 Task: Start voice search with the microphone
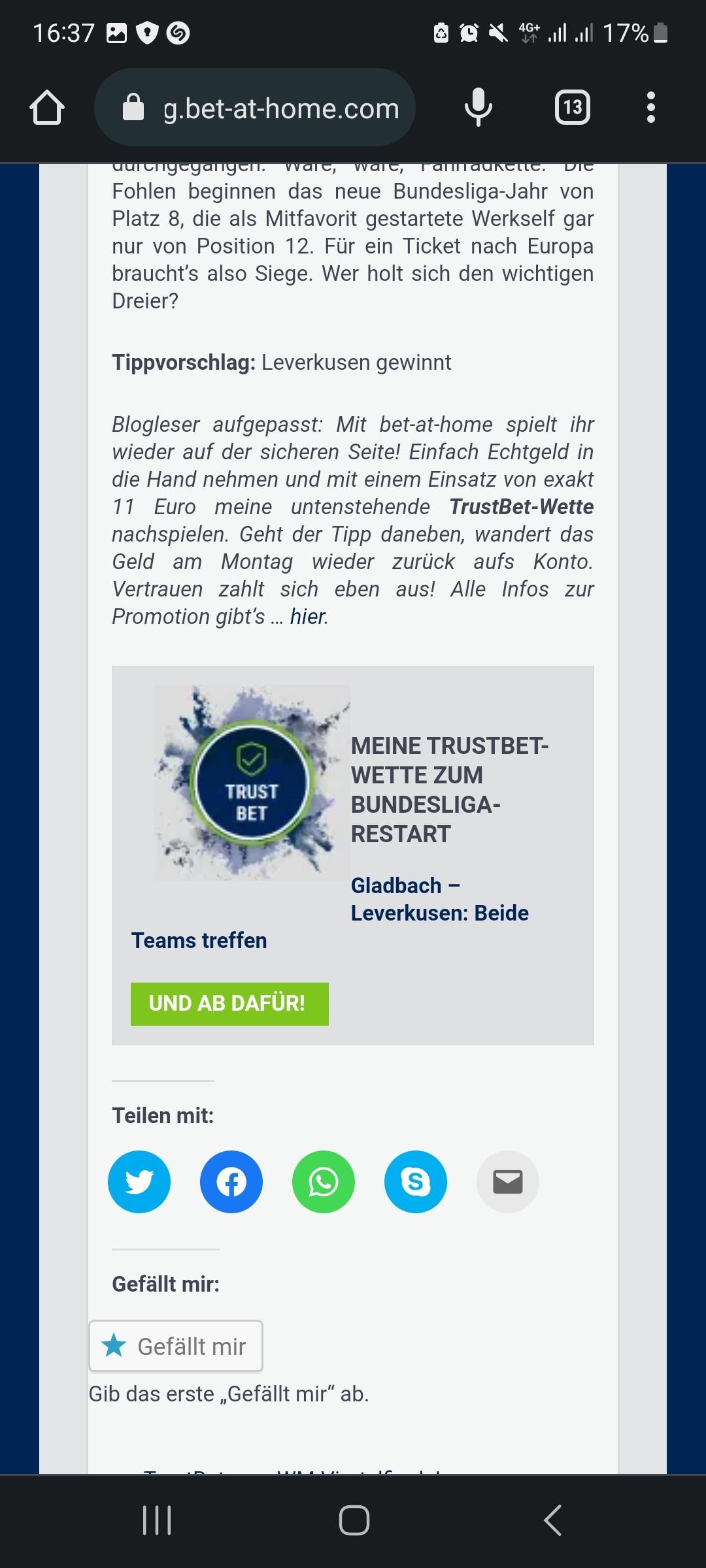(x=478, y=107)
